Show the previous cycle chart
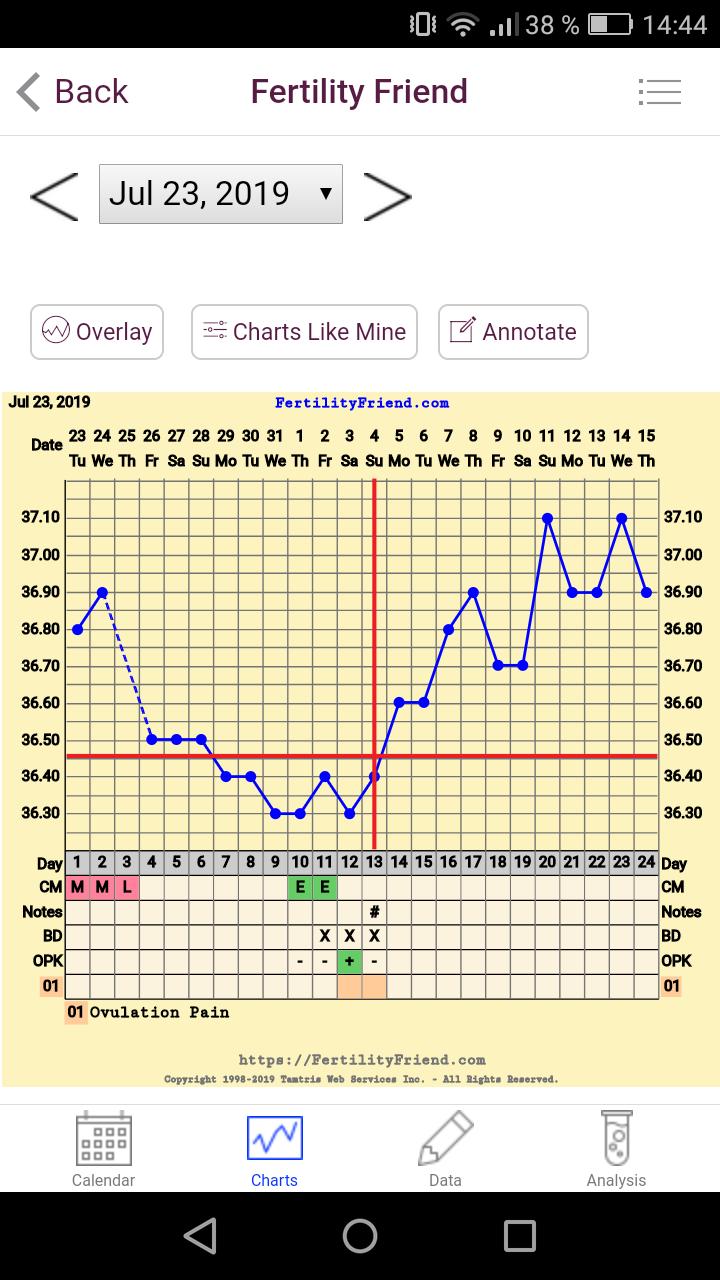 tap(54, 195)
